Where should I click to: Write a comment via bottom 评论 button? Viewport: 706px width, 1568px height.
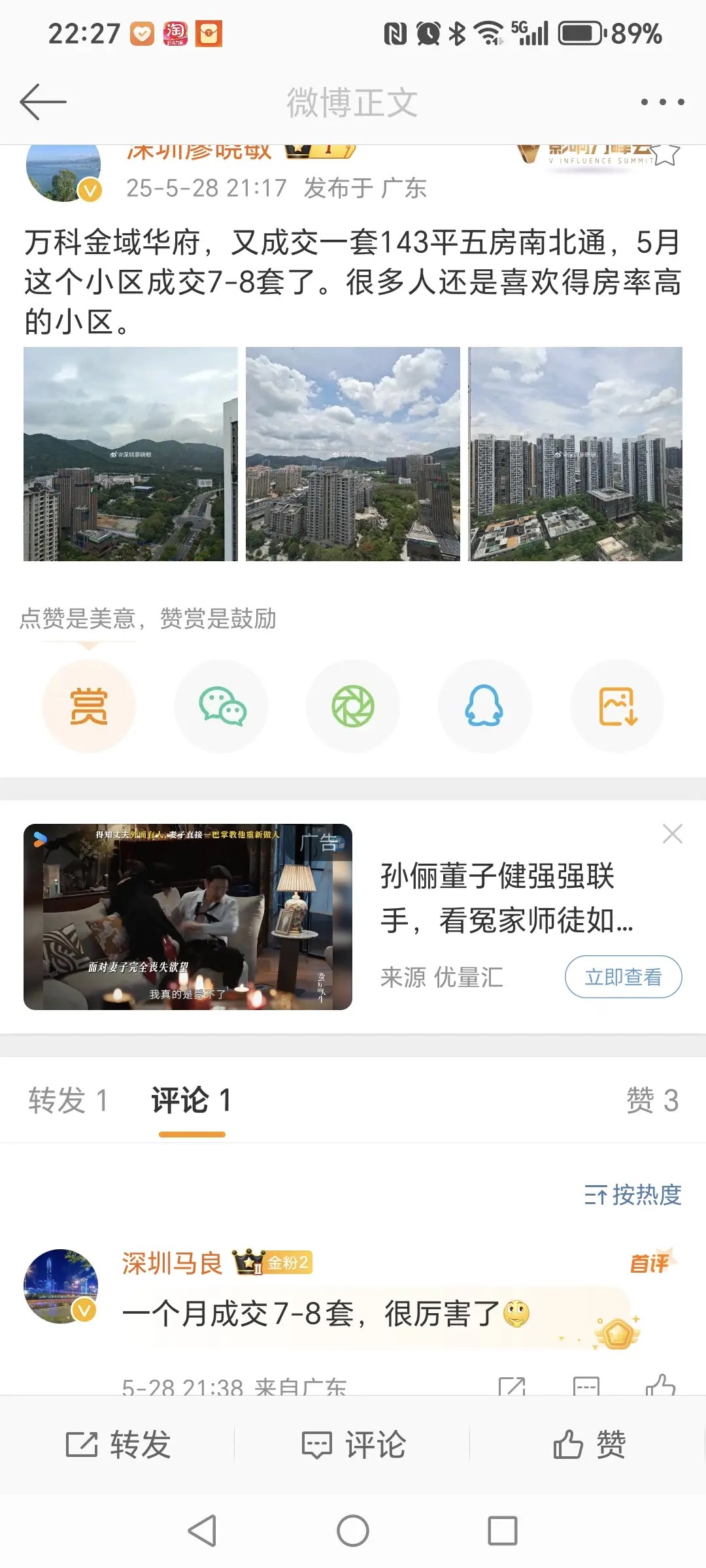tap(353, 1445)
